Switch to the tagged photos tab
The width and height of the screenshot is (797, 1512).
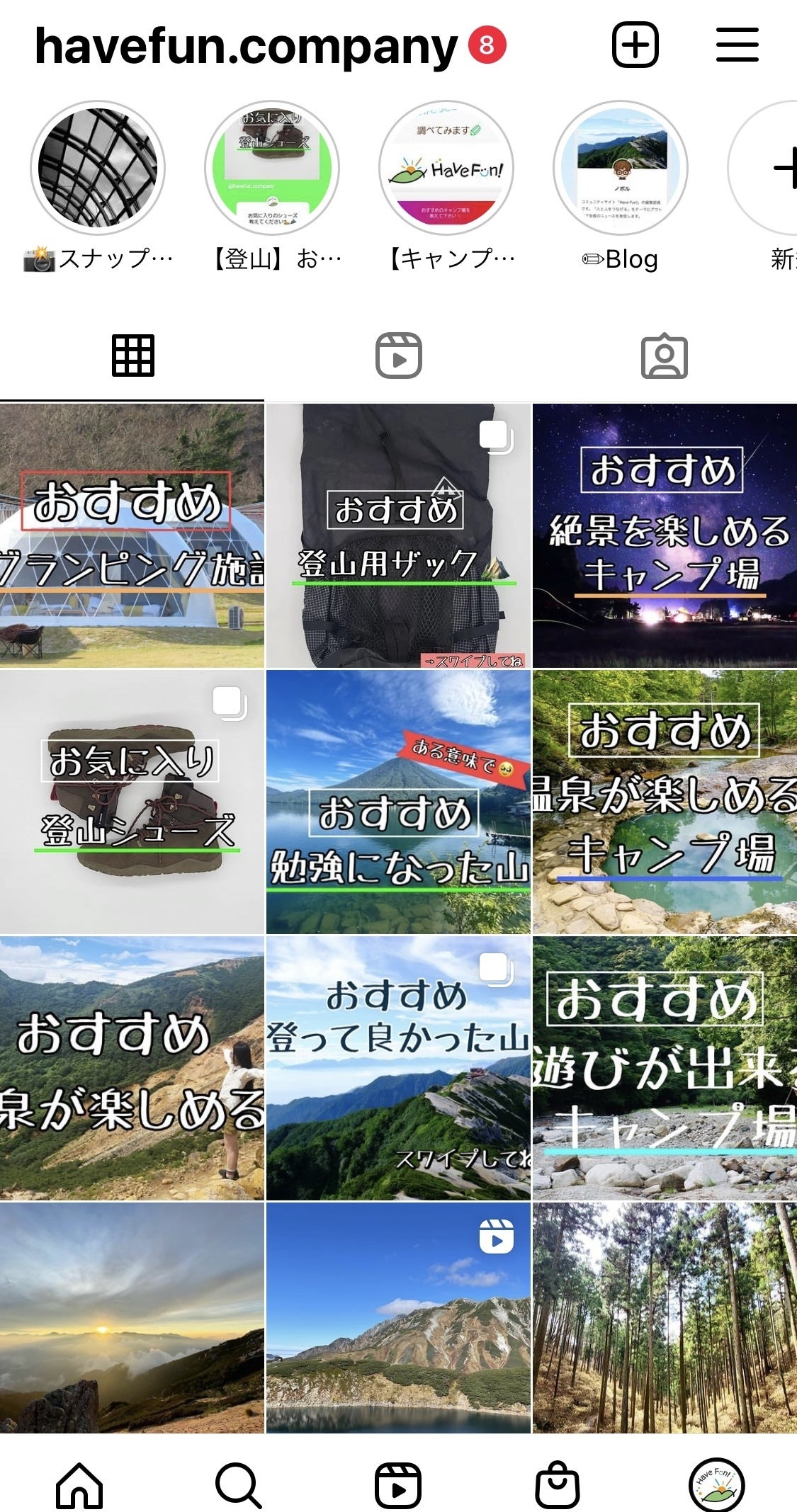point(664,356)
